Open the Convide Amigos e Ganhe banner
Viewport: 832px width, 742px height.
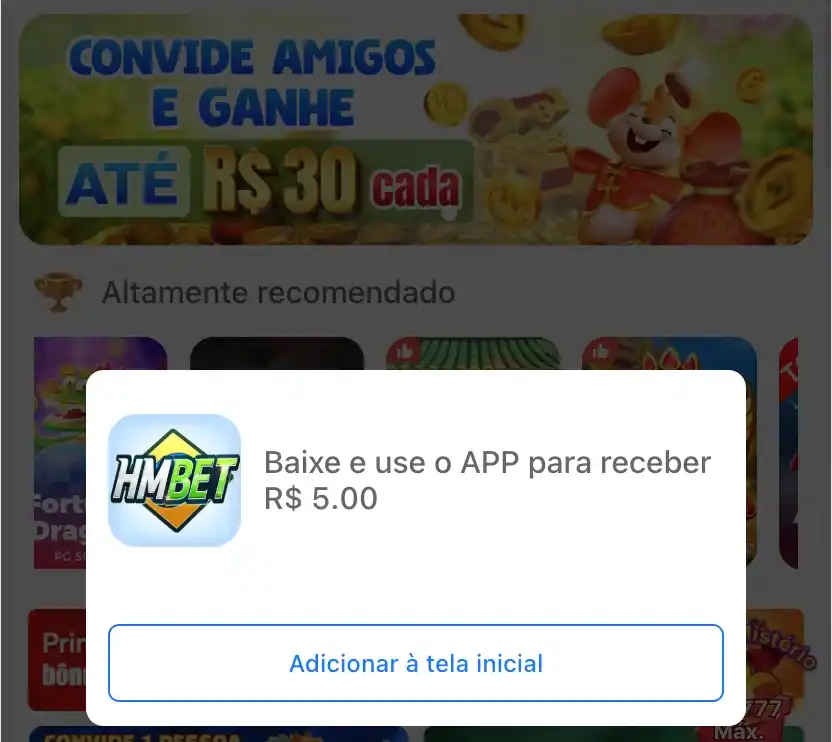(415, 130)
